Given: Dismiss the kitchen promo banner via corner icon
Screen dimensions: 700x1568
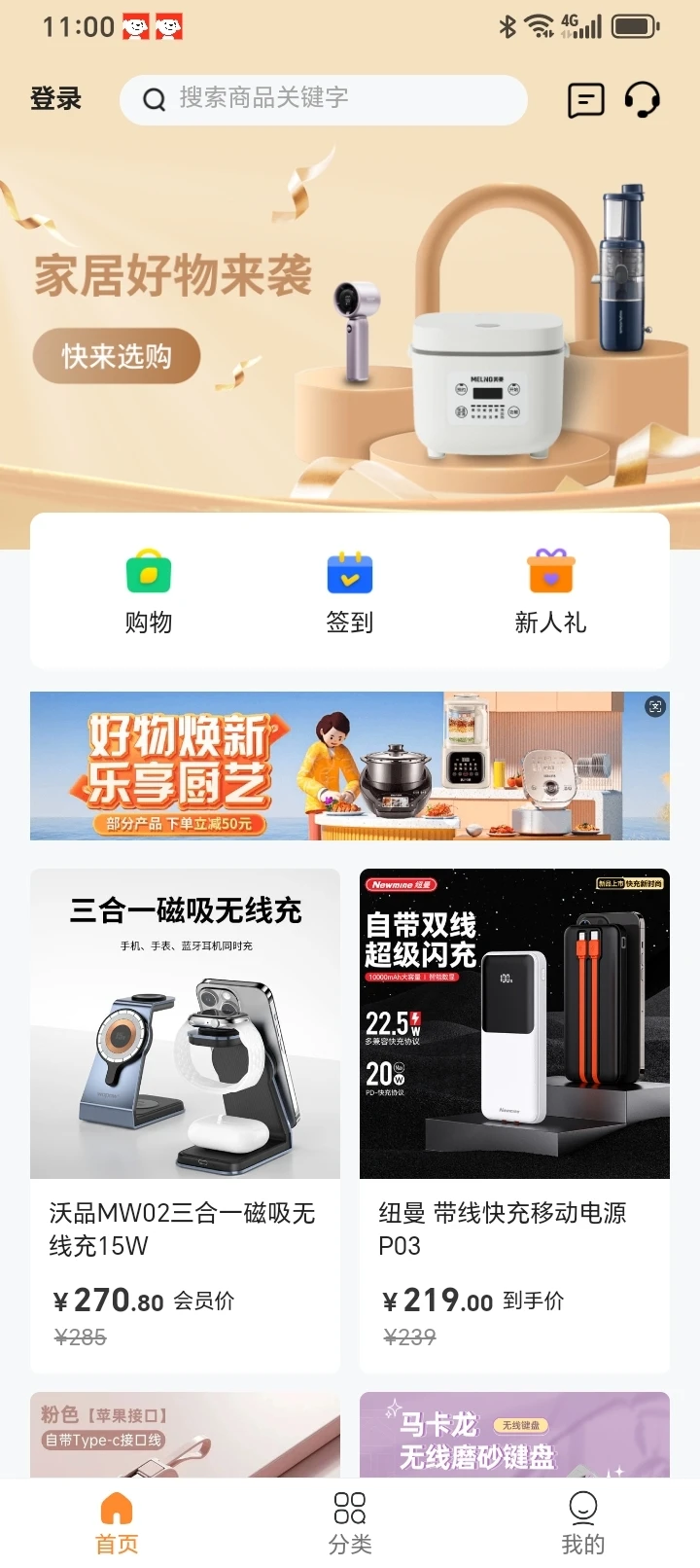Looking at the screenshot, I should (x=655, y=707).
